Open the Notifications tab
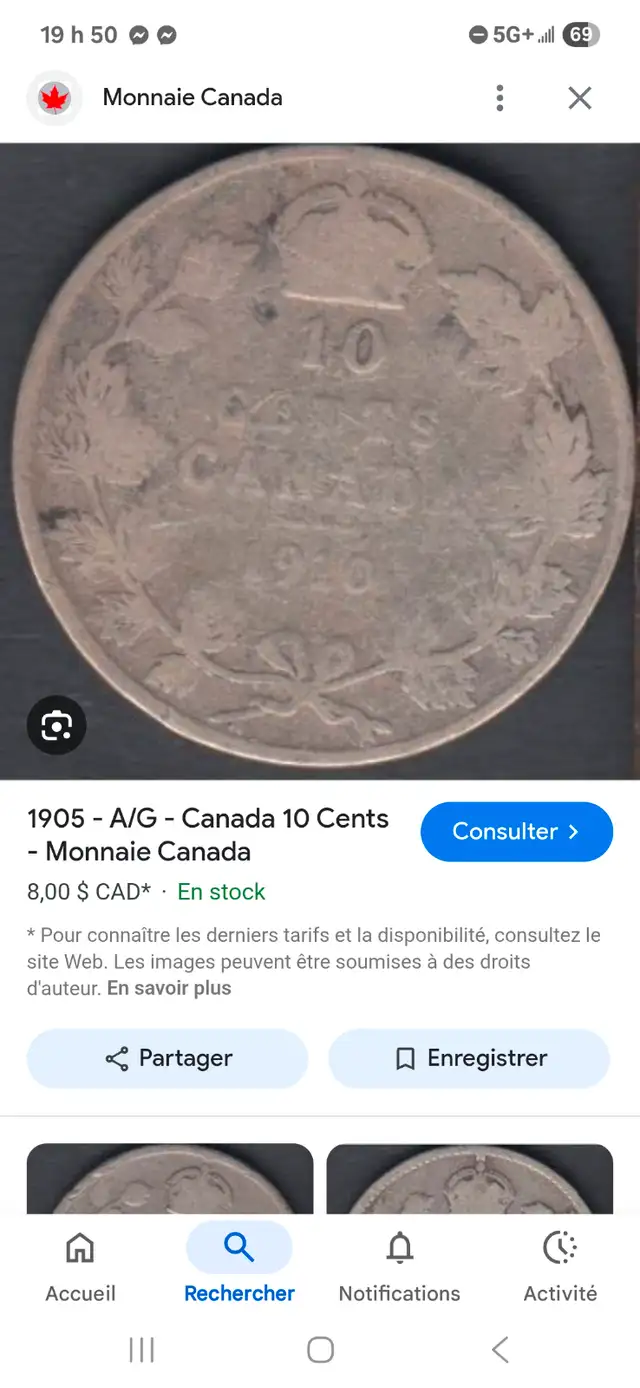640x1388 pixels. [399, 1266]
